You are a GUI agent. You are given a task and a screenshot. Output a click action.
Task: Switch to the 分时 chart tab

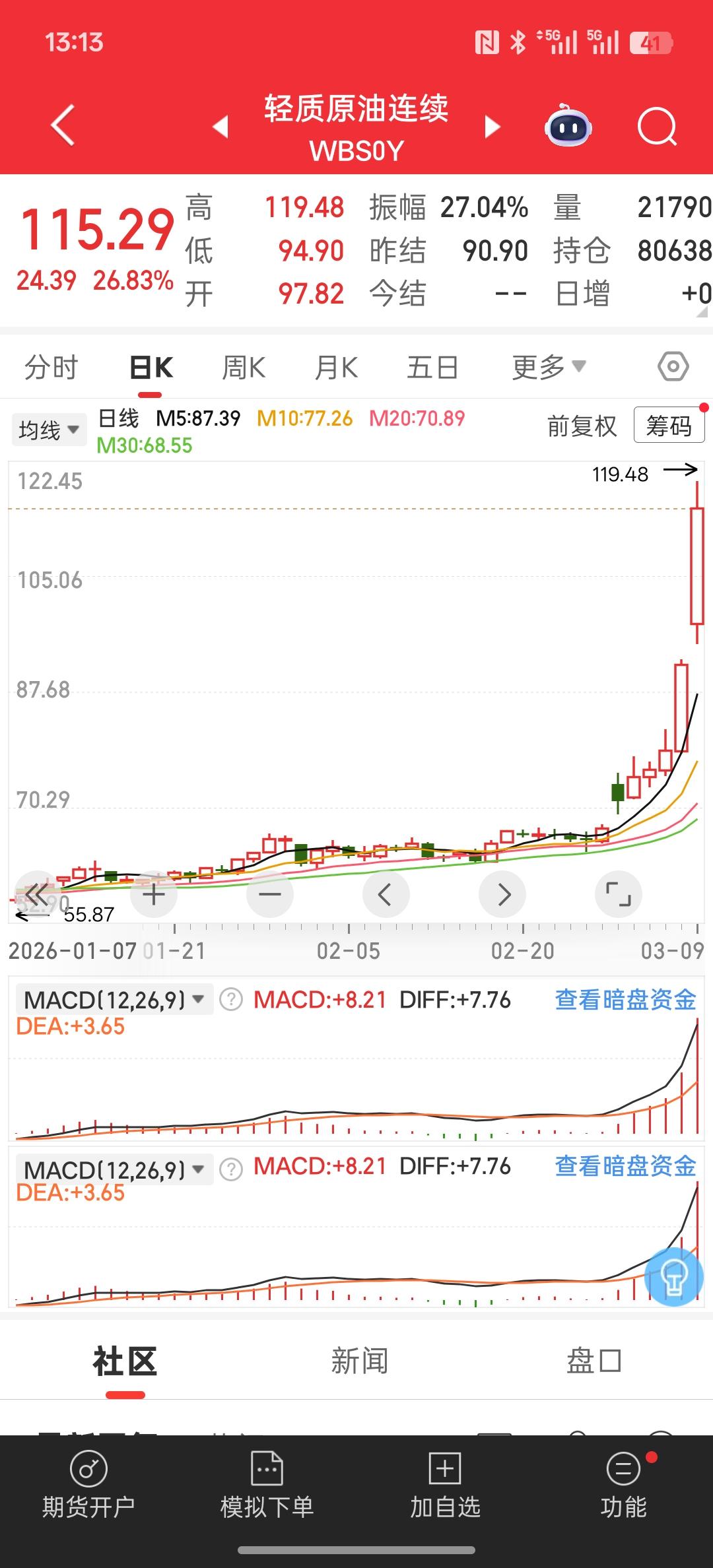tap(51, 368)
